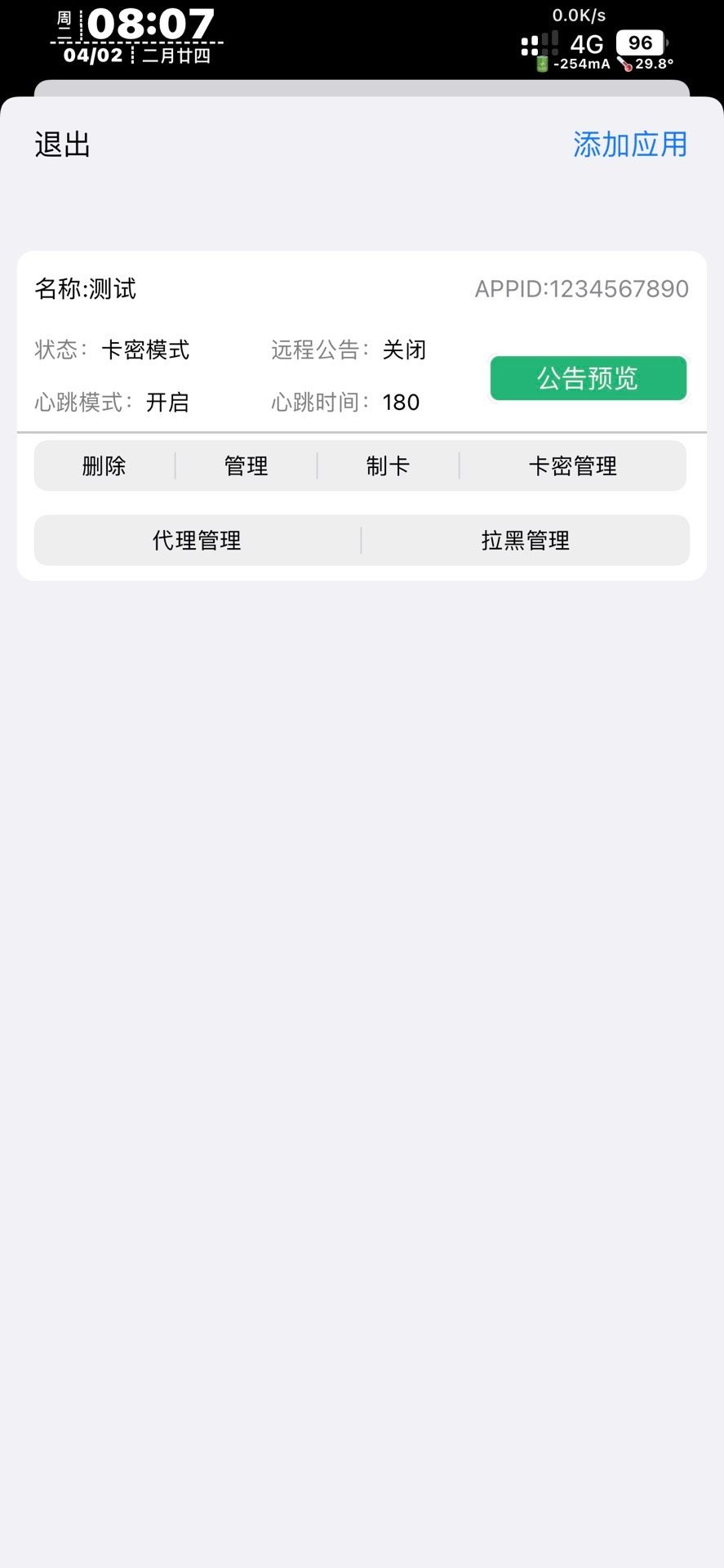Open 管理 for the 测试 app

pyautogui.click(x=246, y=466)
